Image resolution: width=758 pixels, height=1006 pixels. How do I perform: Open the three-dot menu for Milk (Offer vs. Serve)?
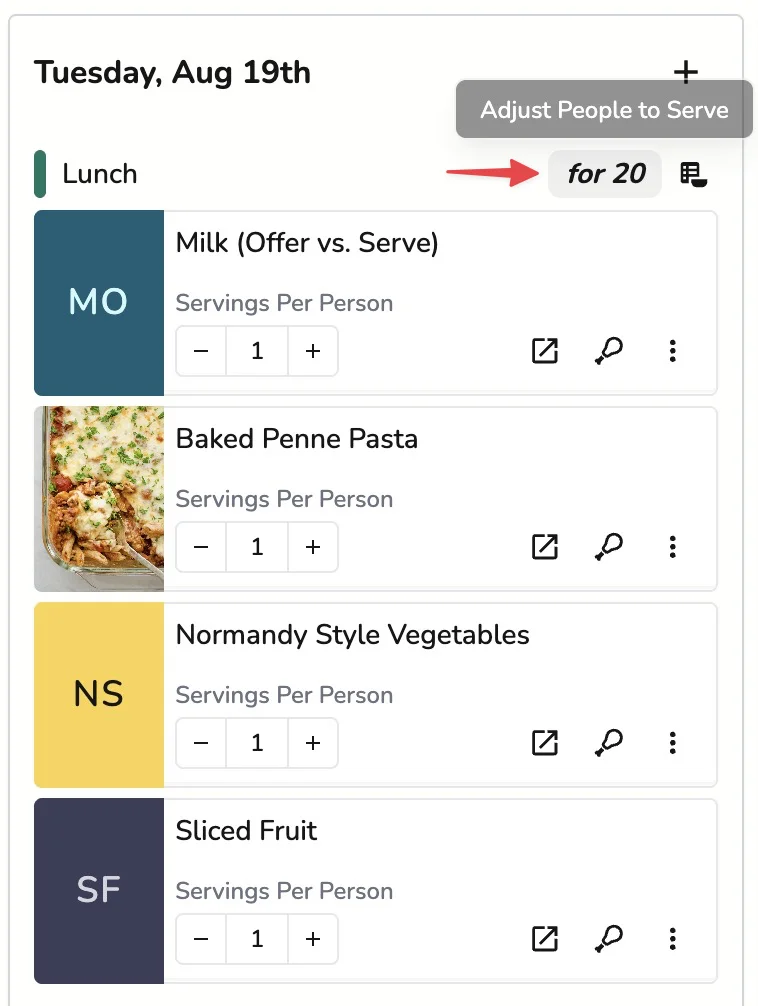[x=673, y=351]
